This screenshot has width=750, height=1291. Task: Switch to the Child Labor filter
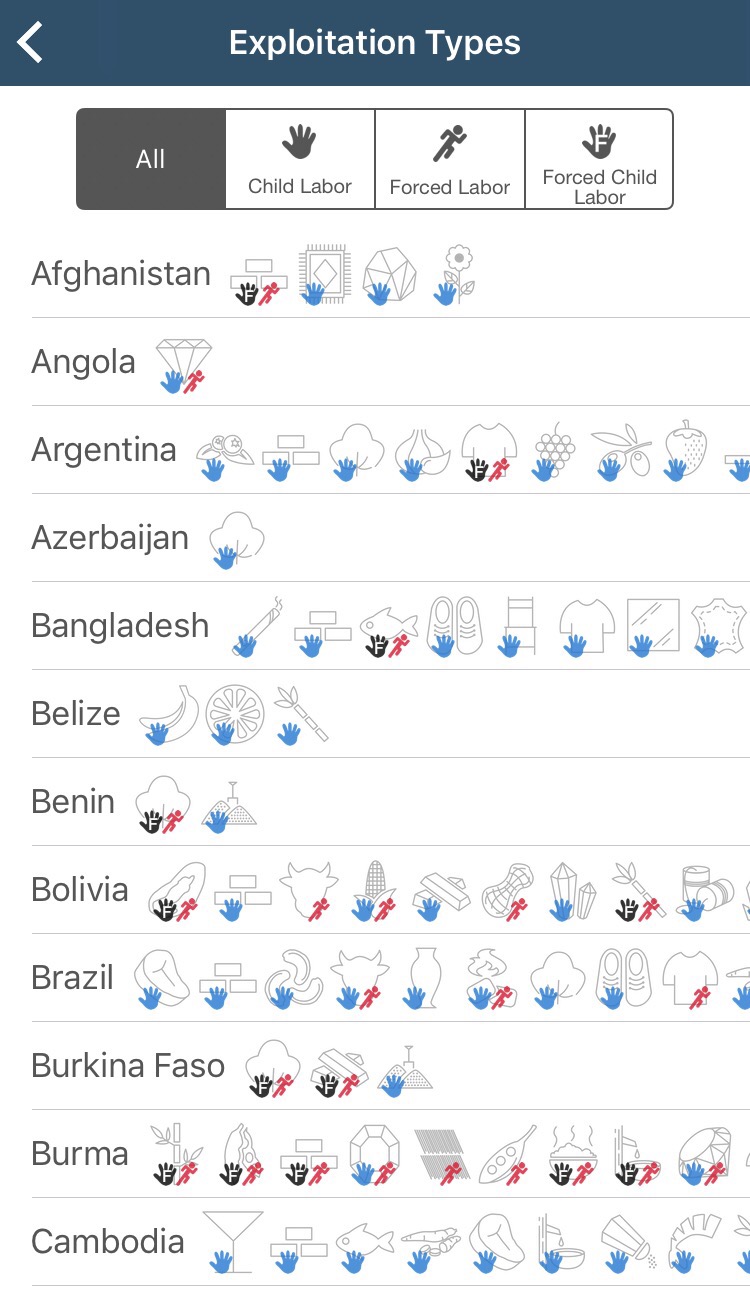click(x=300, y=159)
